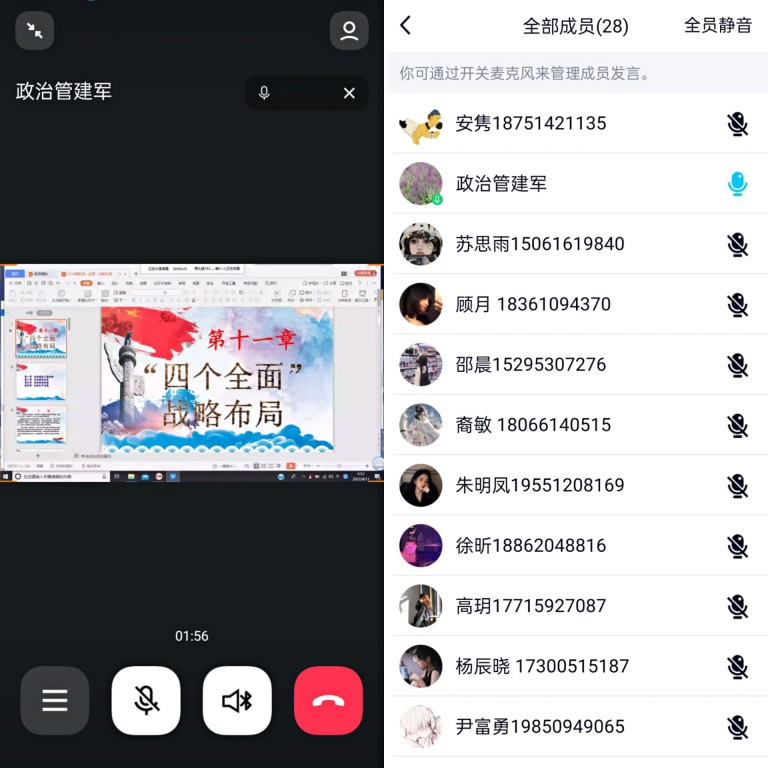Toggle the speaker output
The width and height of the screenshot is (768, 768).
pyautogui.click(x=237, y=701)
